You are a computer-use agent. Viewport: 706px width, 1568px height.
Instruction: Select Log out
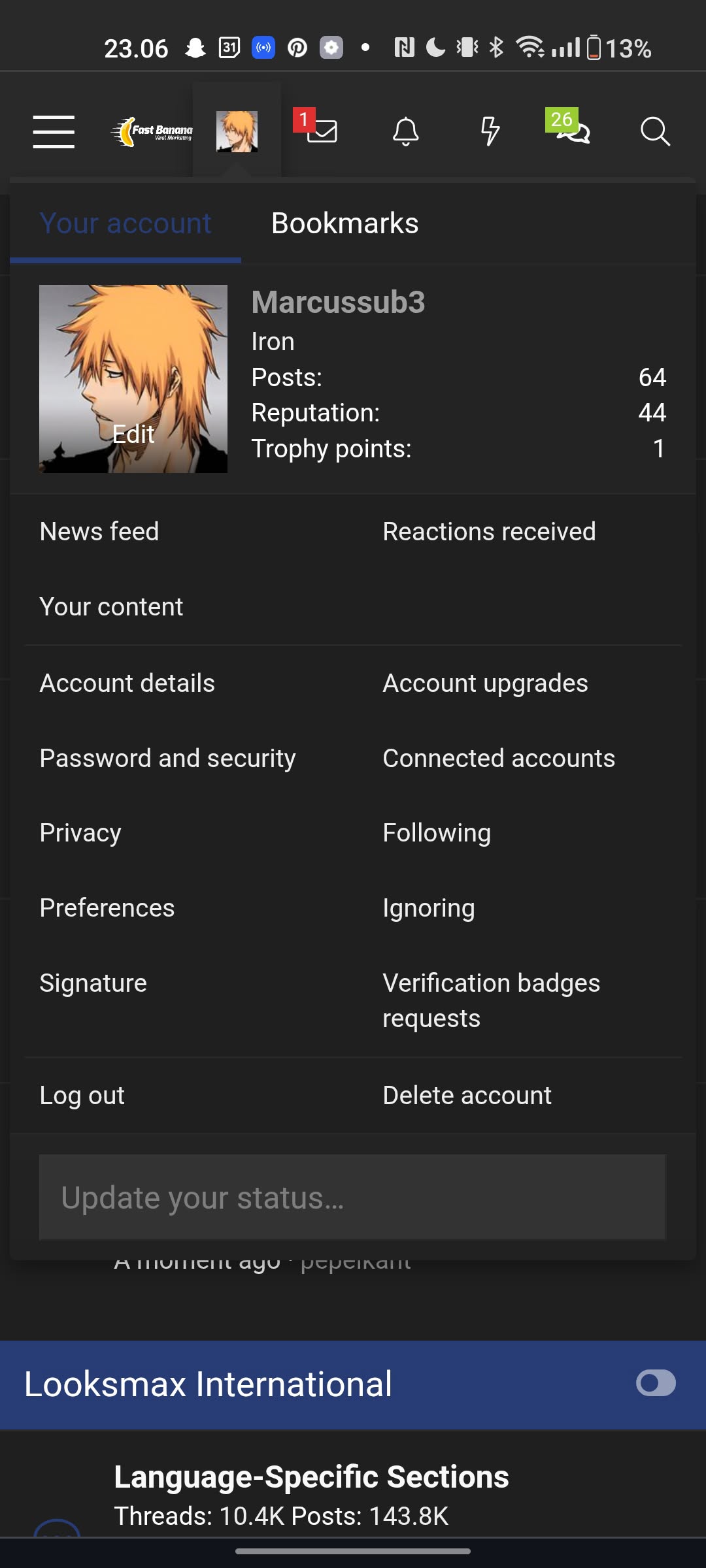[x=82, y=1096]
